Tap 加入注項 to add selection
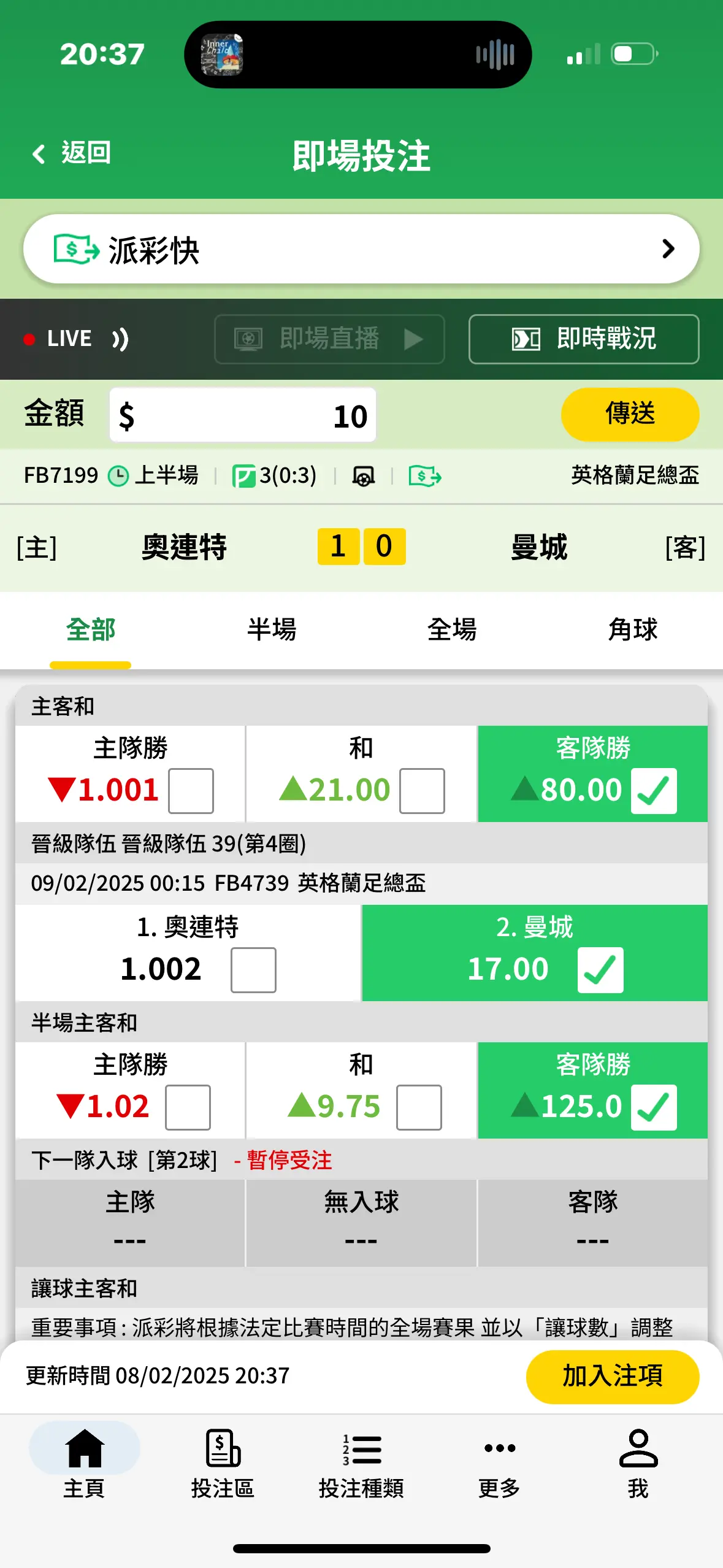This screenshot has height=1568, width=723. [x=613, y=1376]
